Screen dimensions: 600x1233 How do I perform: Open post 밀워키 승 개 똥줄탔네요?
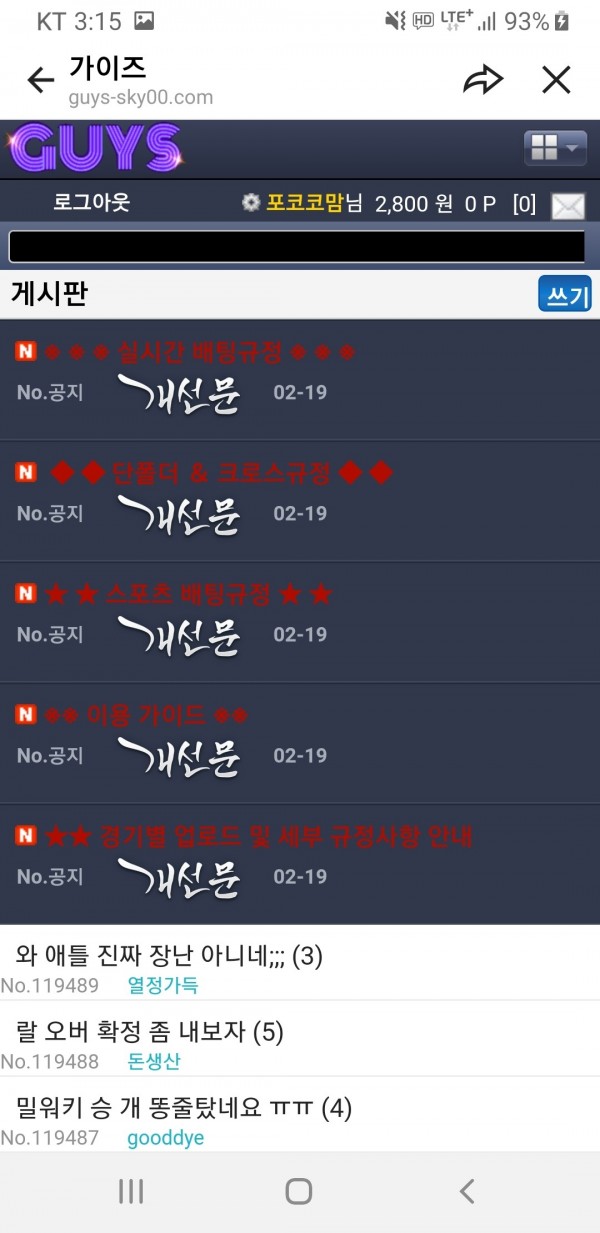184,1108
